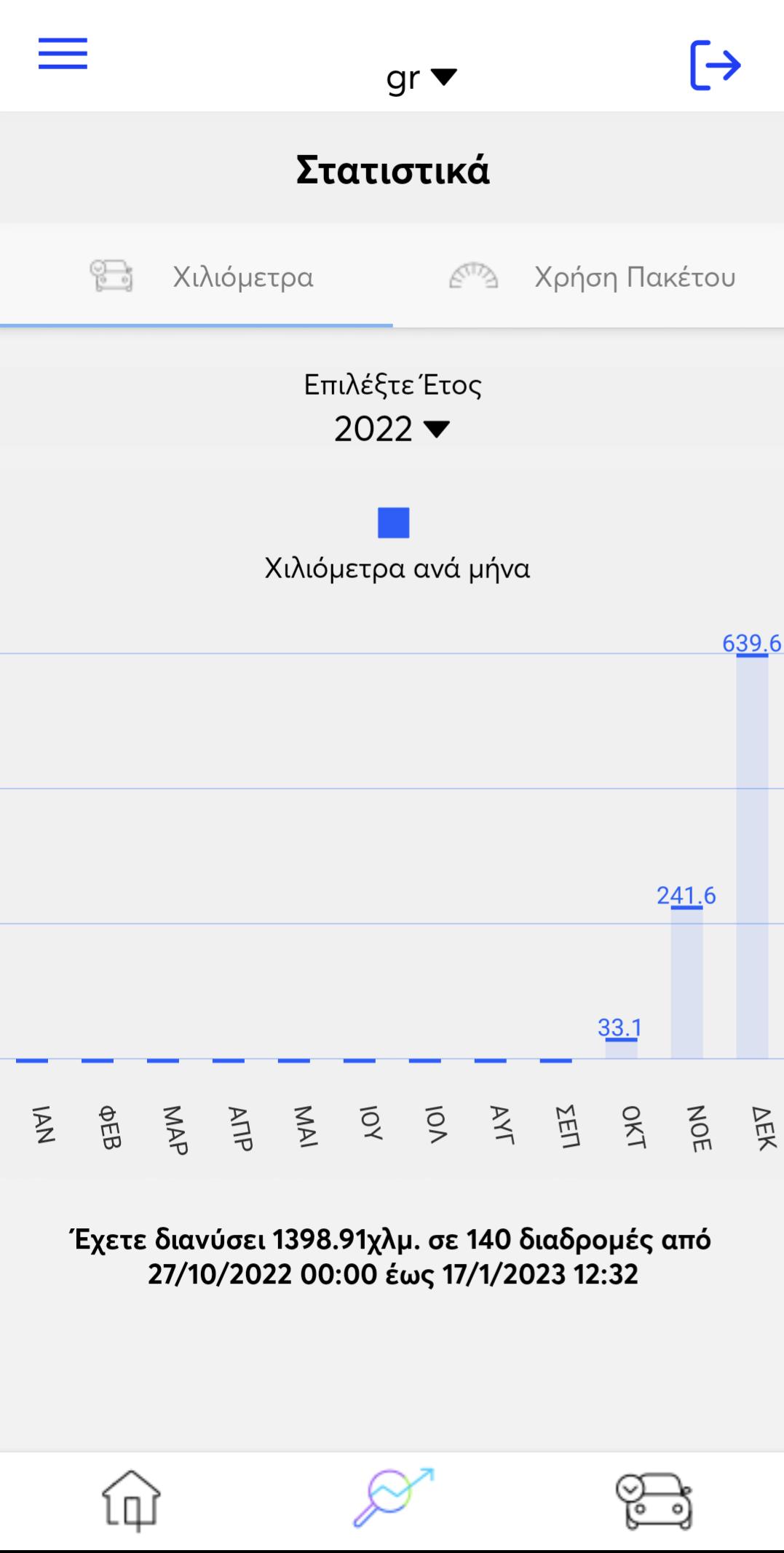Screen dimensions: 784x1553
Task: Go to the home tab
Action: point(131,1500)
